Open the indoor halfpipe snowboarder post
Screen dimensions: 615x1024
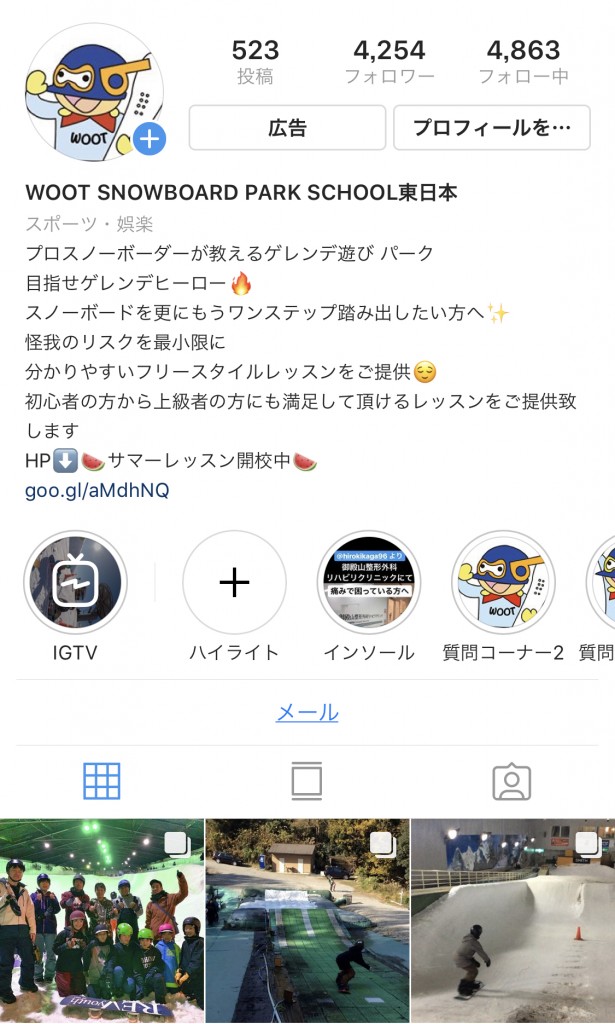point(513,920)
